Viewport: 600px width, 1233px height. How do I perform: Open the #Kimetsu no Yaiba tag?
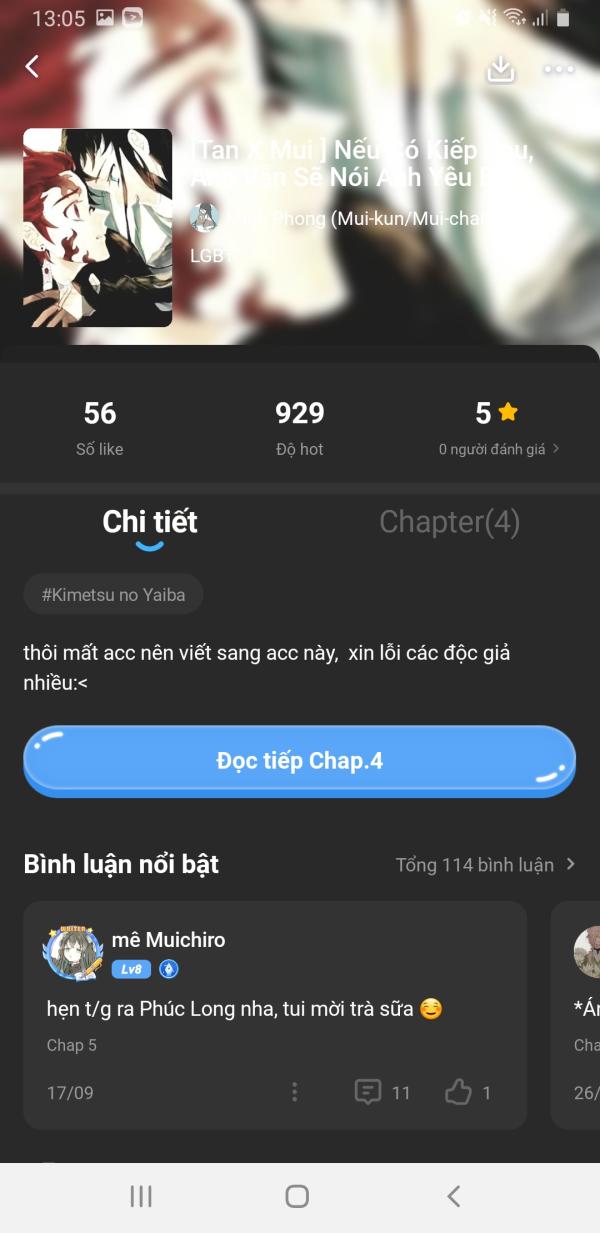click(x=113, y=595)
